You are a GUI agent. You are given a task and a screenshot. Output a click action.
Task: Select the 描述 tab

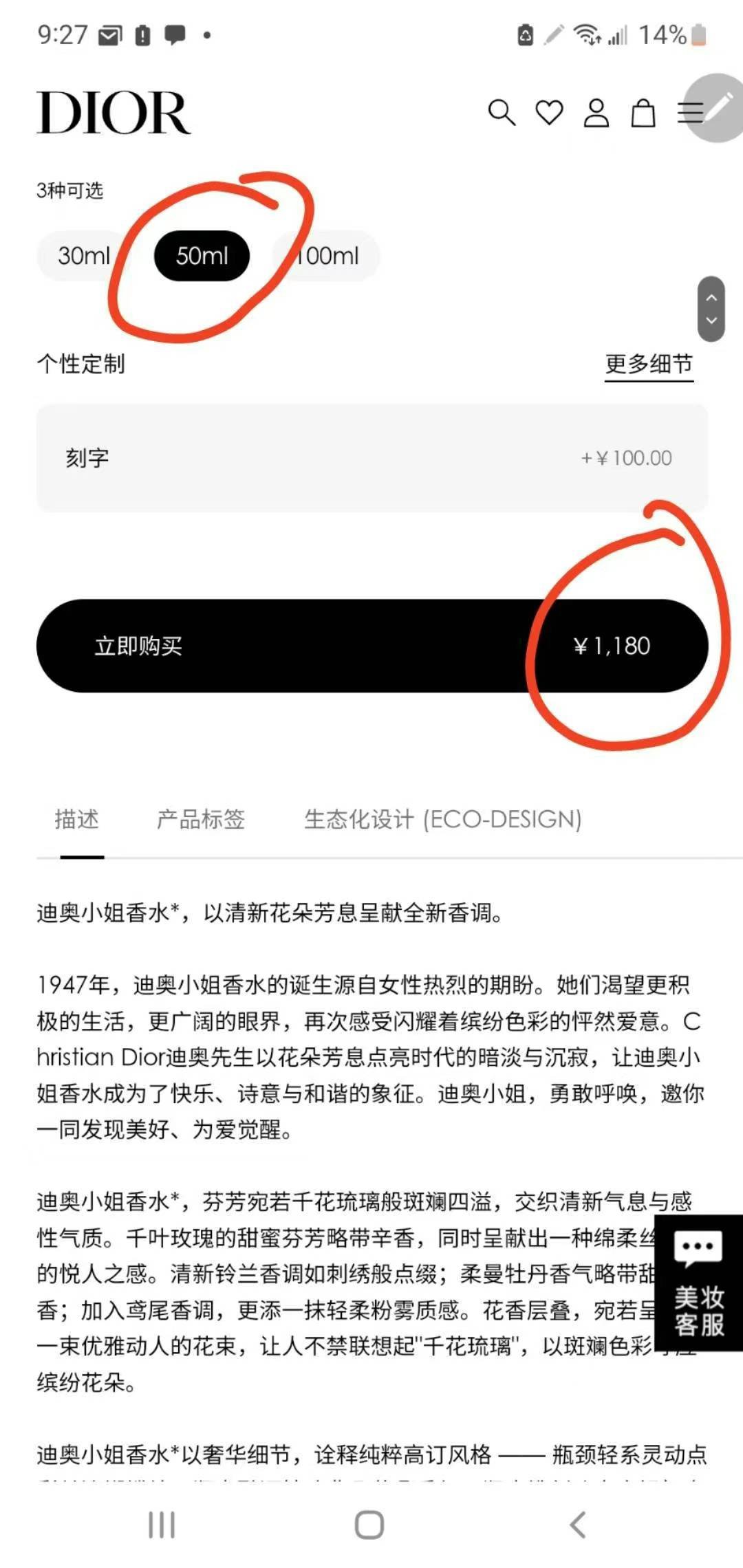click(76, 820)
